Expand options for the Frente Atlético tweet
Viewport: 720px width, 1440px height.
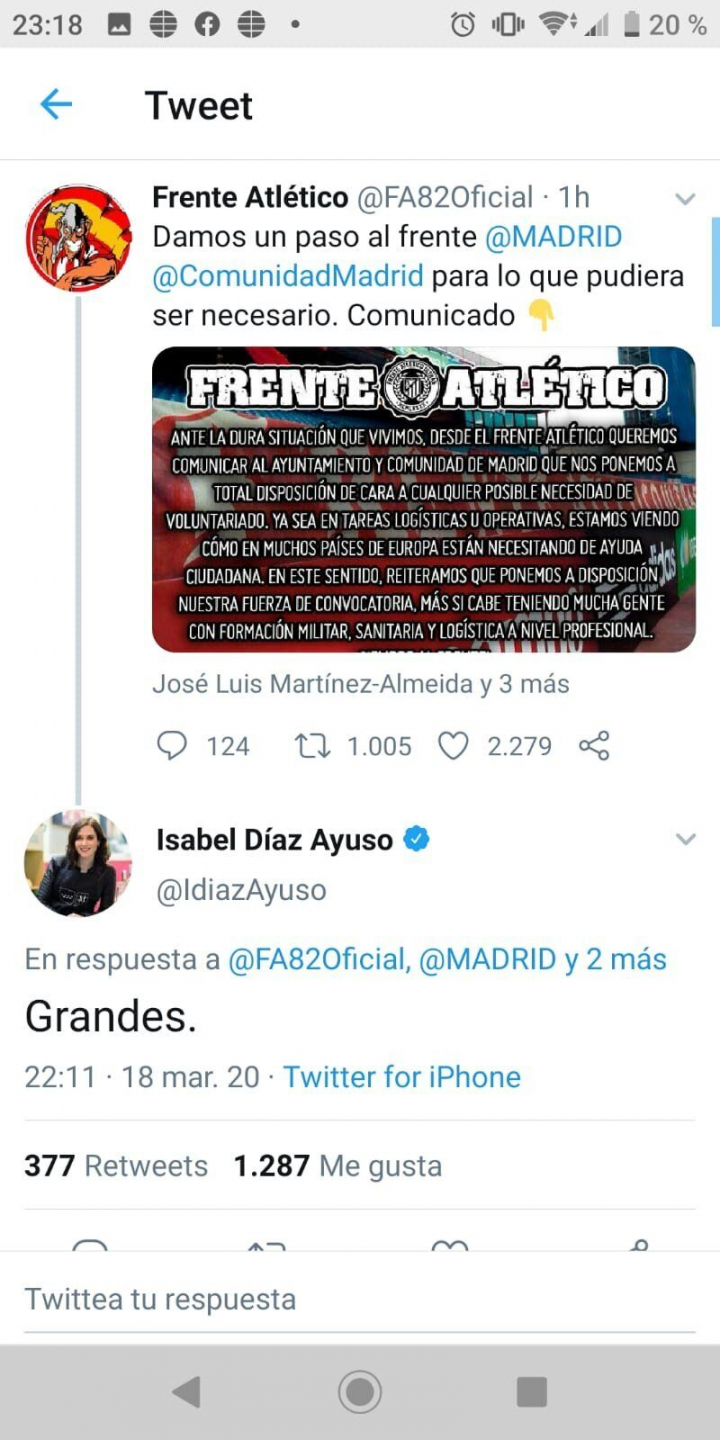[x=685, y=199]
